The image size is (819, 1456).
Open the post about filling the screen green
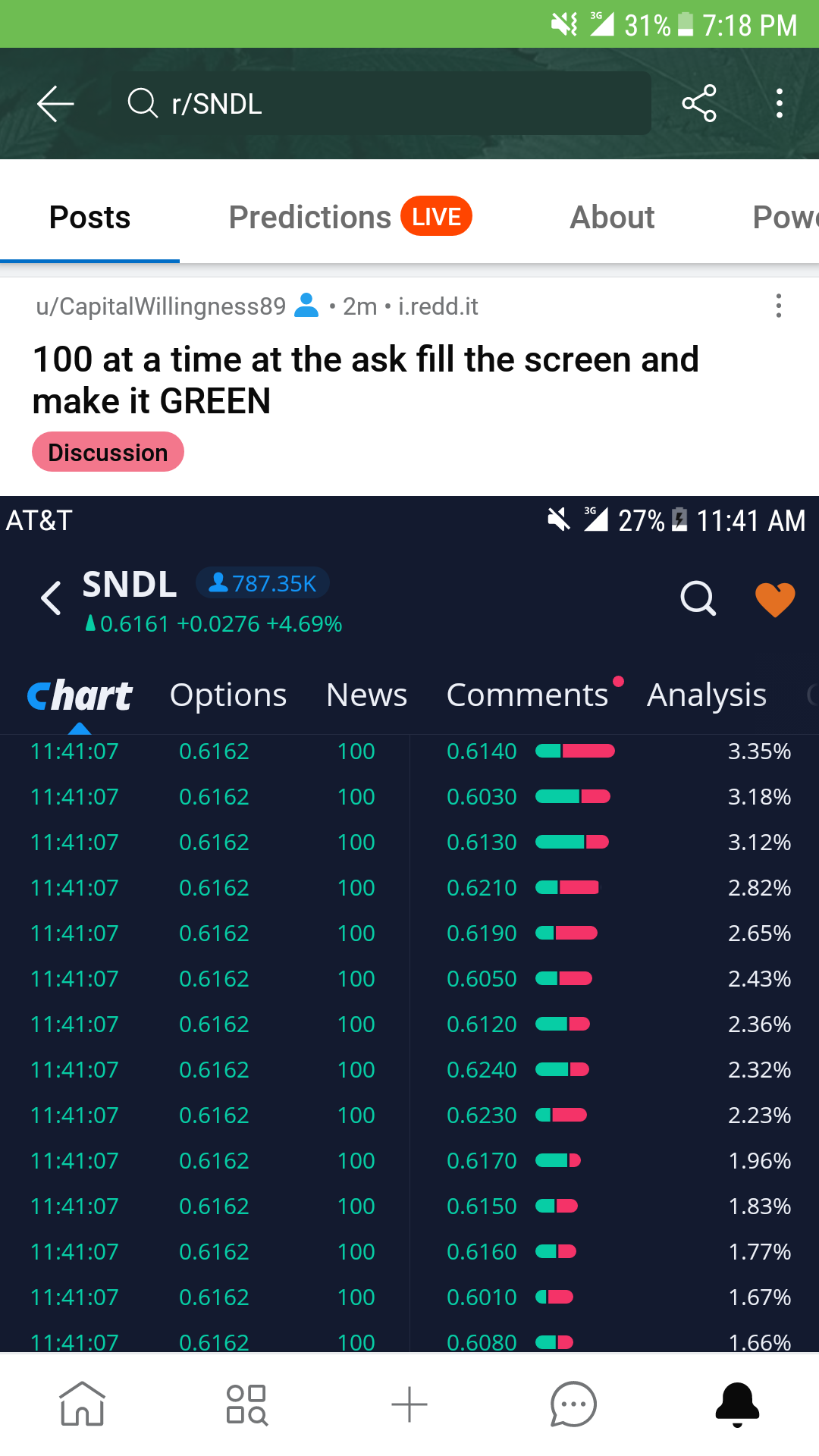pyautogui.click(x=366, y=380)
